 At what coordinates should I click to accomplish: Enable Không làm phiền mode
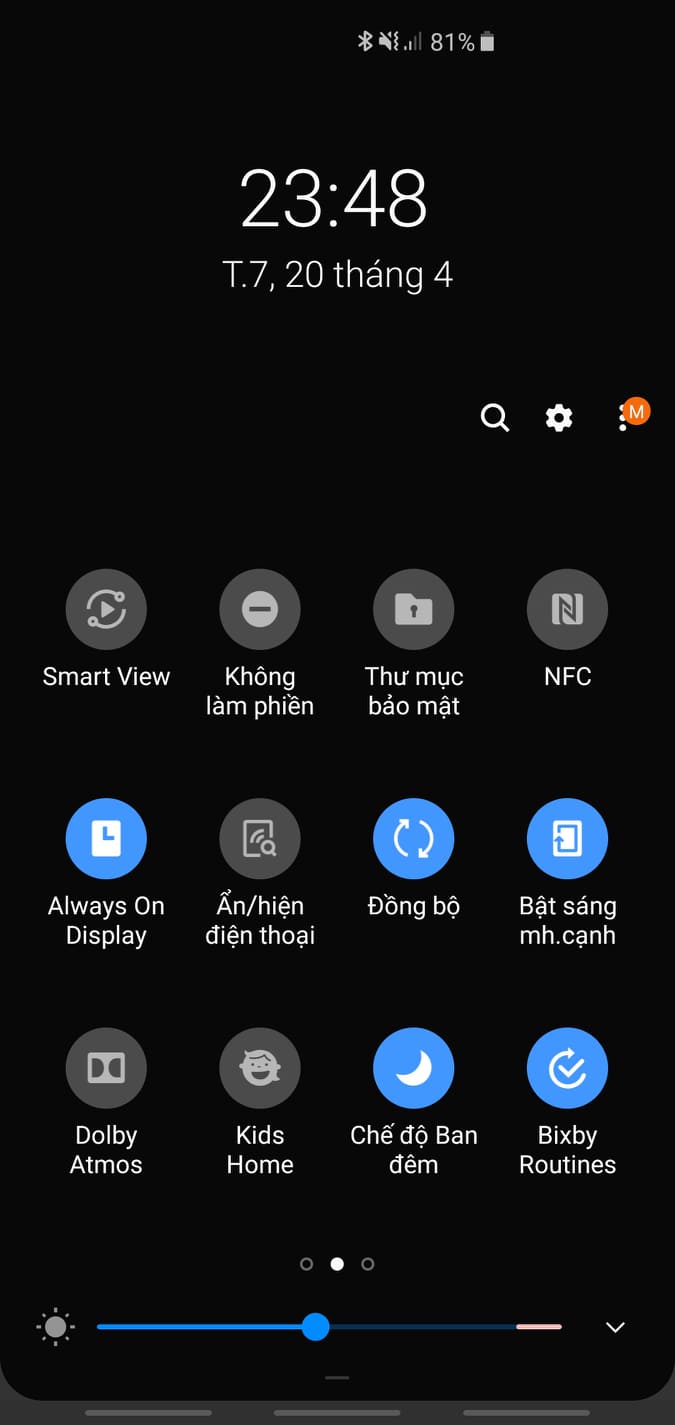point(260,609)
